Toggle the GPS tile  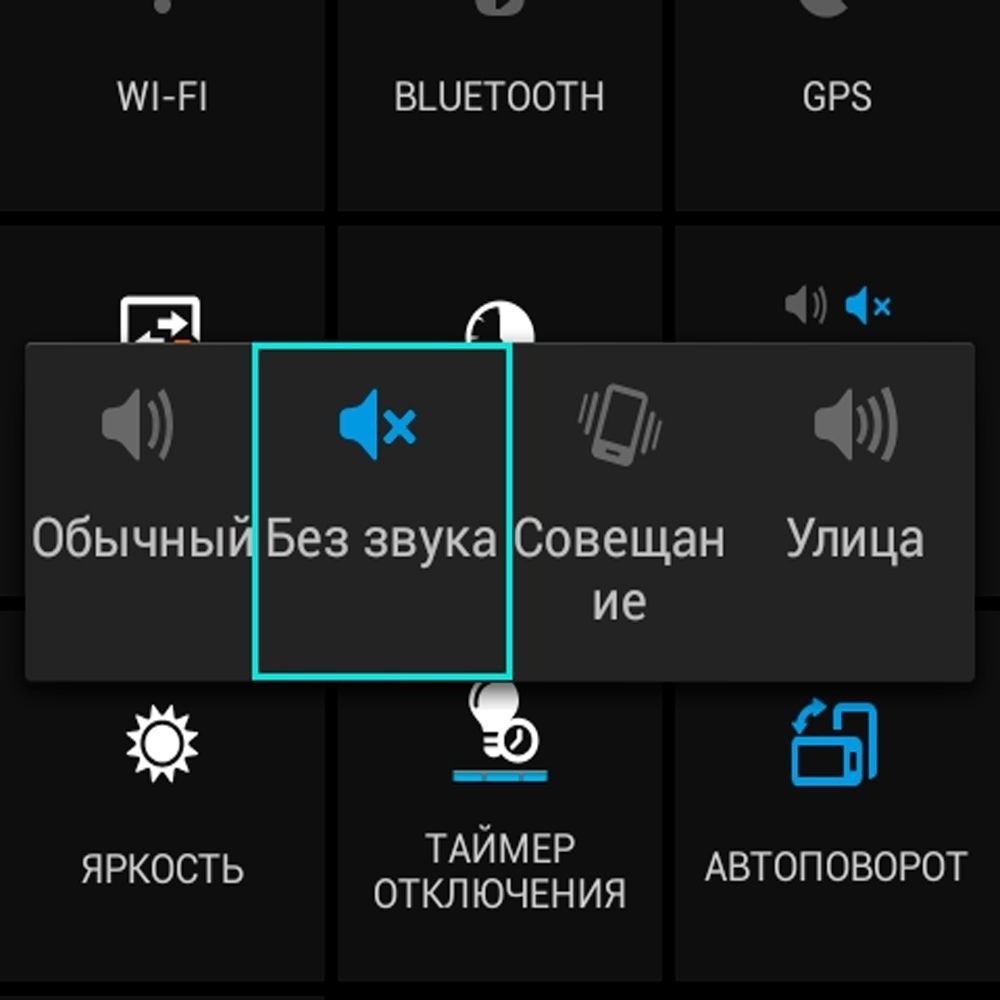pos(837,95)
